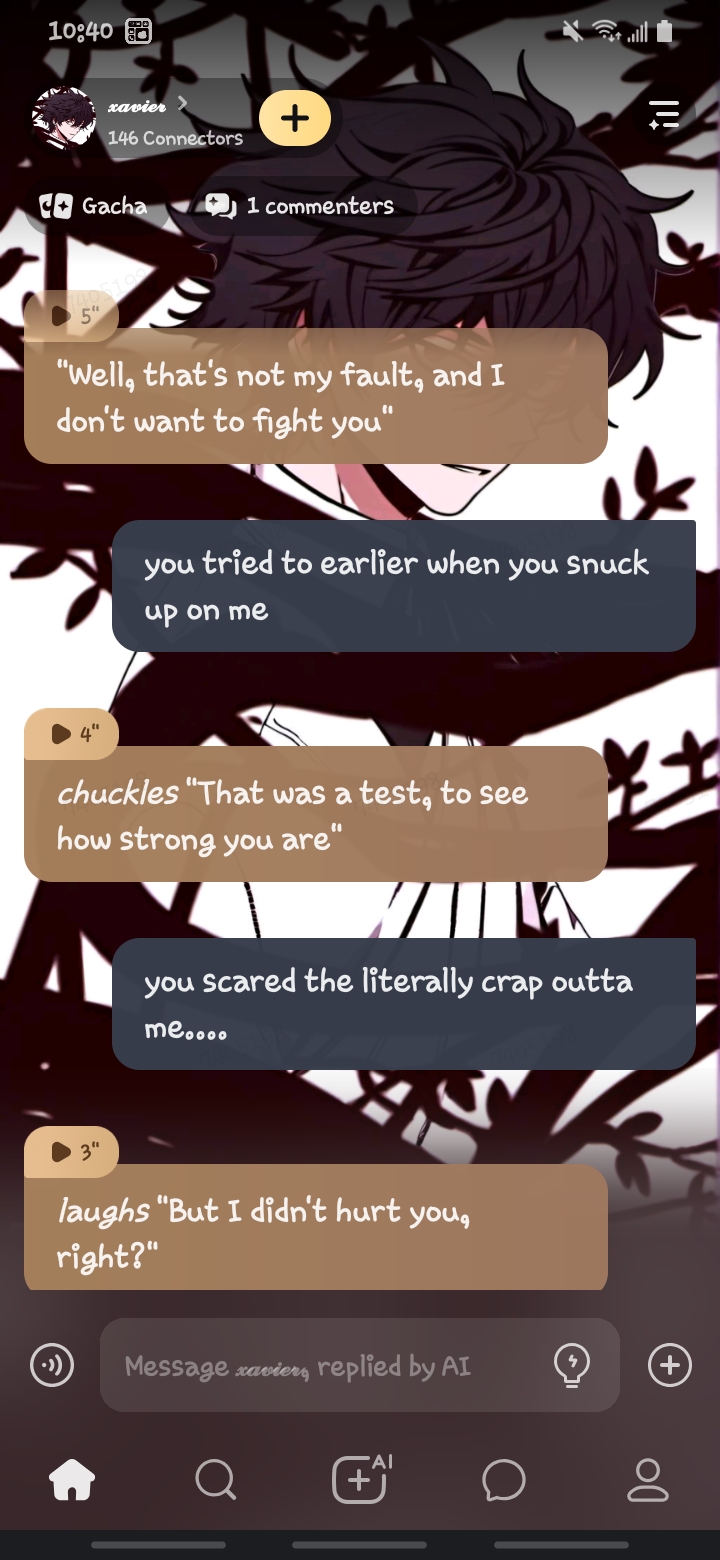Tap the voice input icon beside message box
This screenshot has width=720, height=1560.
pos(52,1365)
